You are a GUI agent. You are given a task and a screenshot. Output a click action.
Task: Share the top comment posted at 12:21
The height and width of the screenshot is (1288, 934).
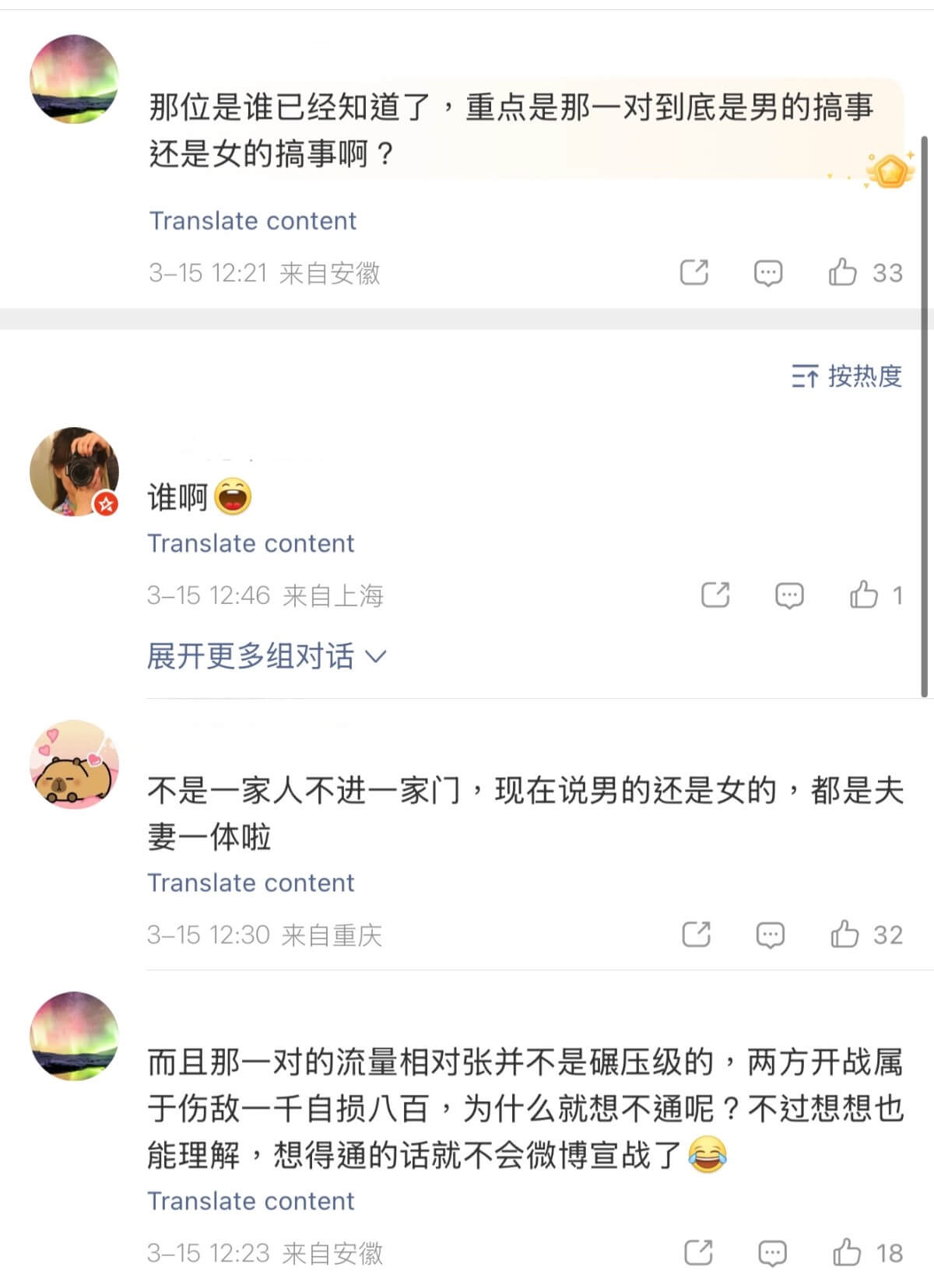(694, 272)
